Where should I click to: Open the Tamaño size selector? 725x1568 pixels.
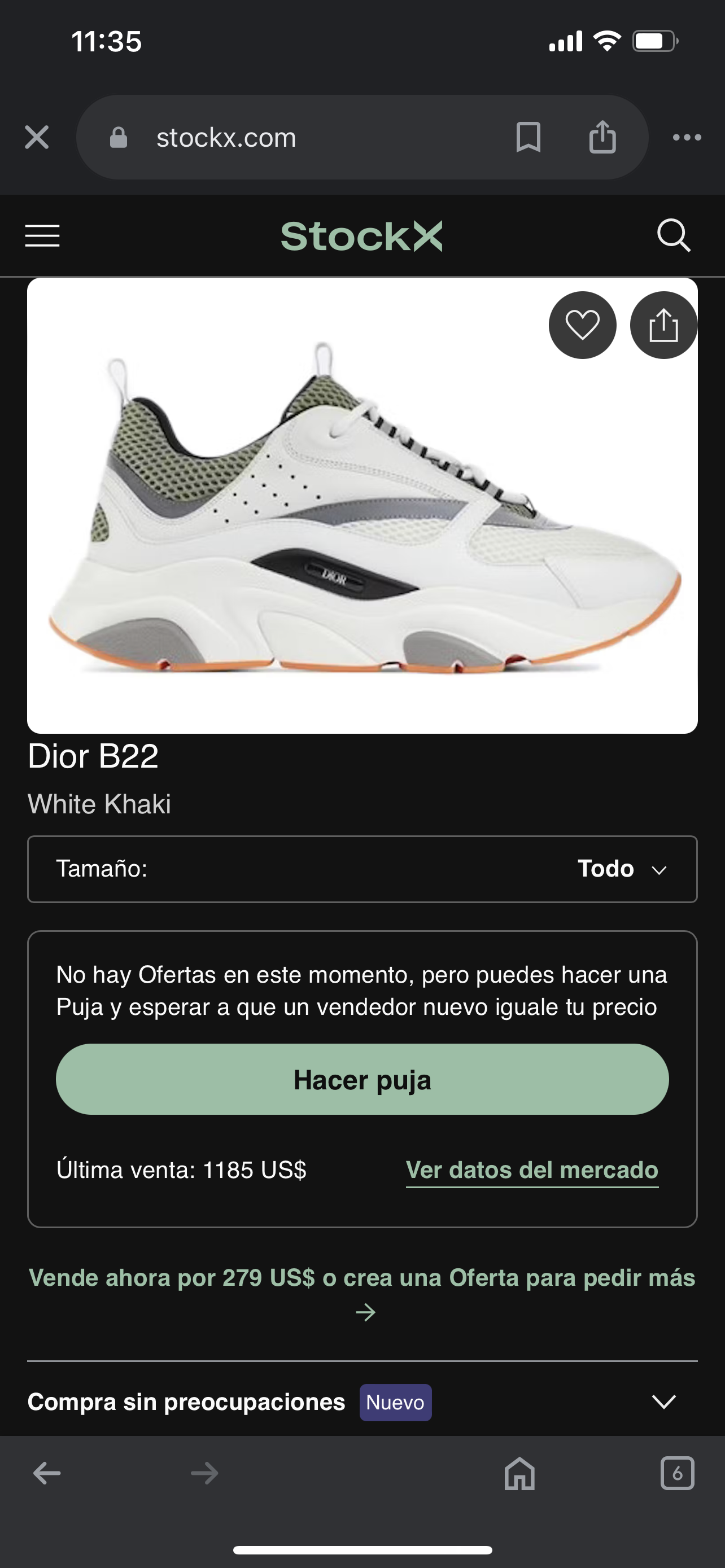362,869
